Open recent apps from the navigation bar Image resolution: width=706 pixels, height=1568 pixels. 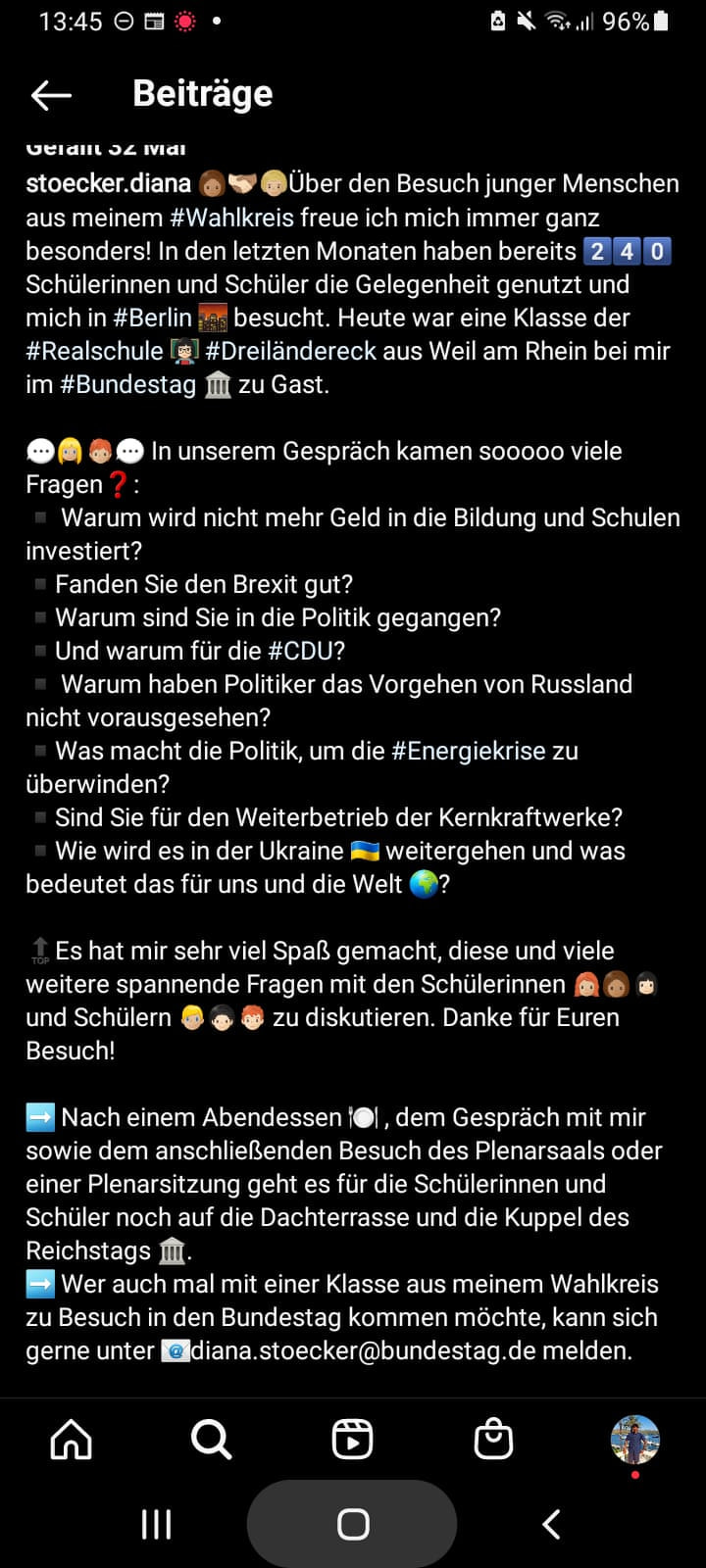click(157, 1524)
